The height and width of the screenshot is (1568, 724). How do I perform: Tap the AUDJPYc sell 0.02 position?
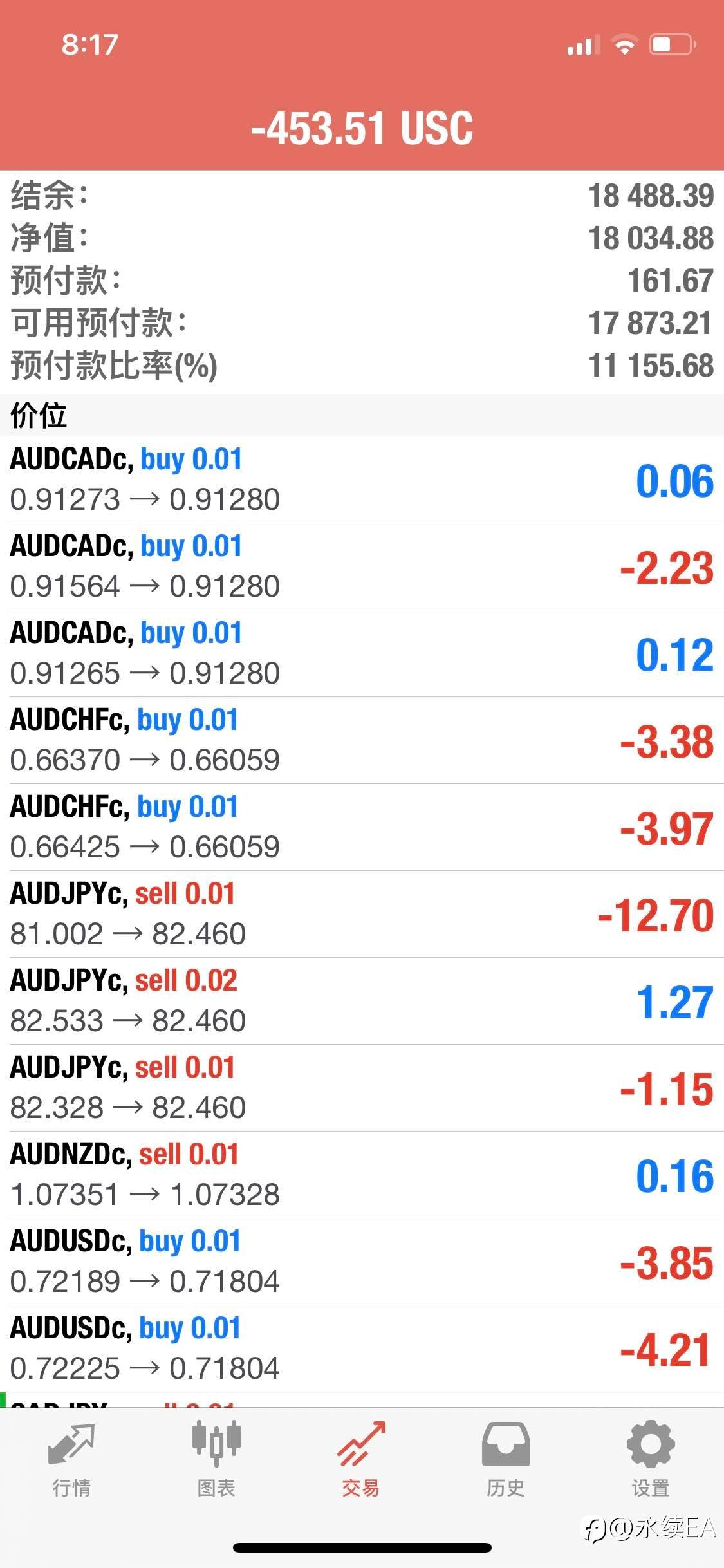pyautogui.click(x=362, y=1001)
